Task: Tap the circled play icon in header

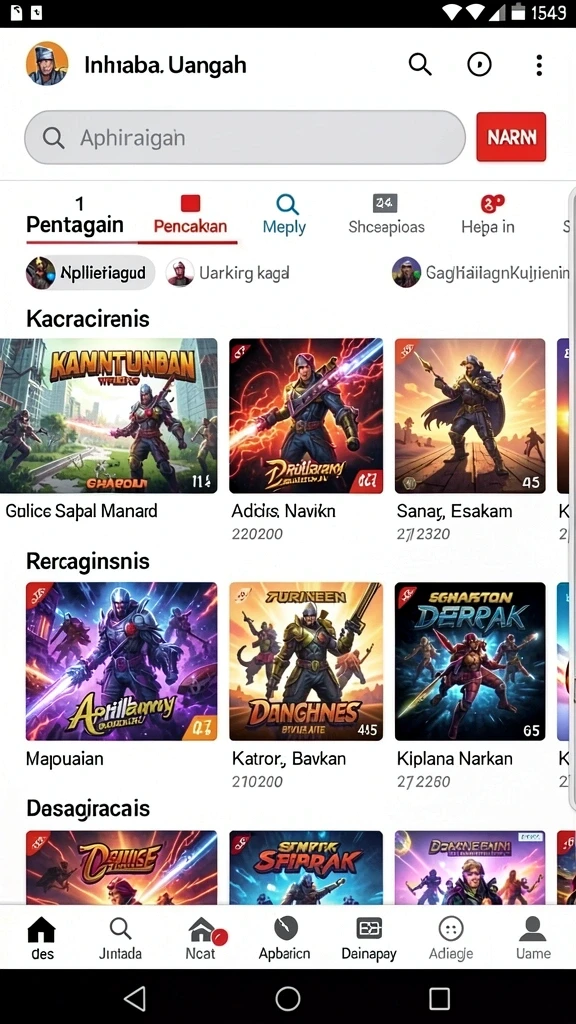Action: coord(479,65)
